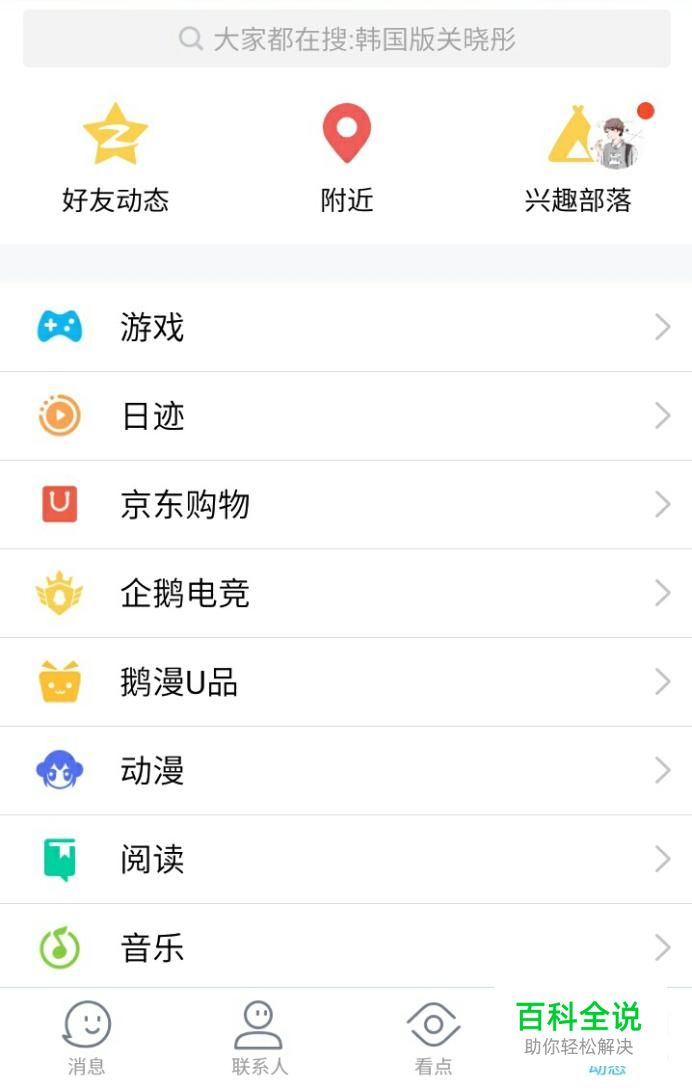
Task: Switch to the 消息 tab
Action: coord(87,1038)
